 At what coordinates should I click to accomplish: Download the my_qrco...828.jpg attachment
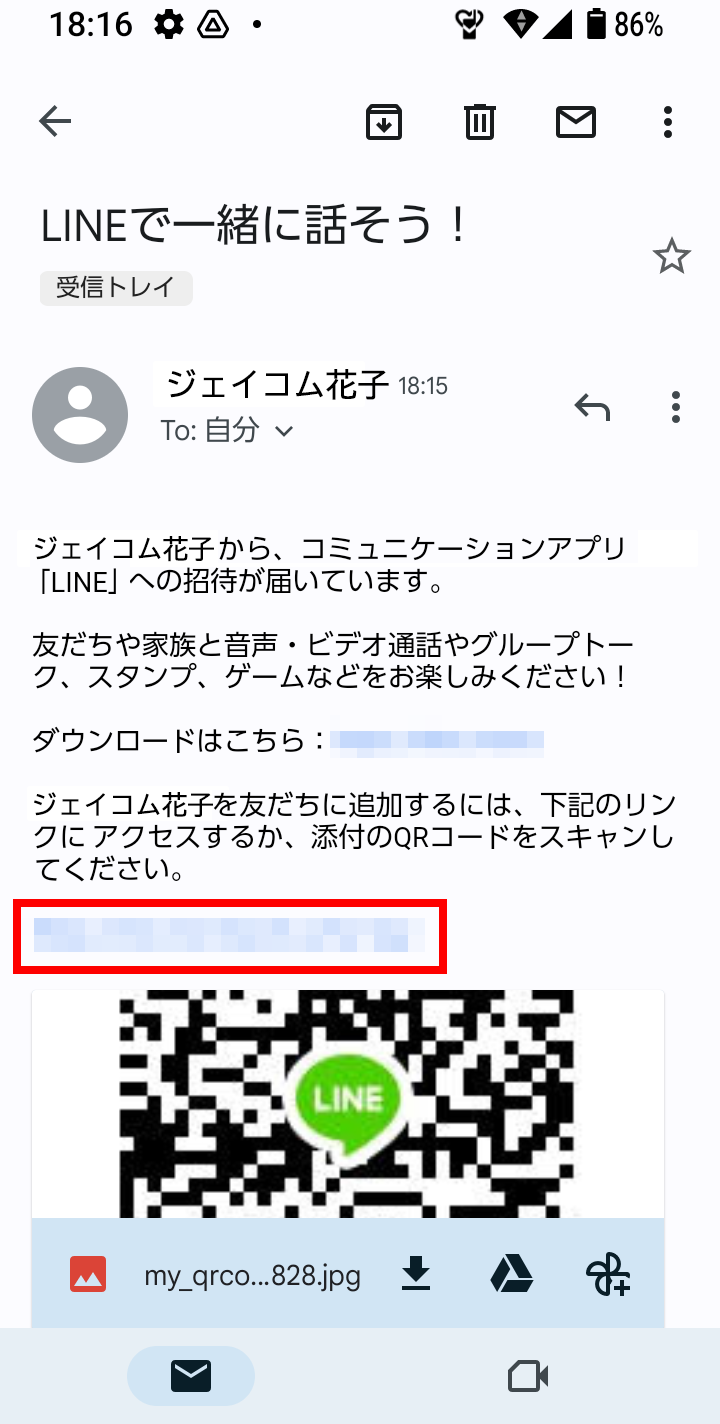[x=415, y=1274]
